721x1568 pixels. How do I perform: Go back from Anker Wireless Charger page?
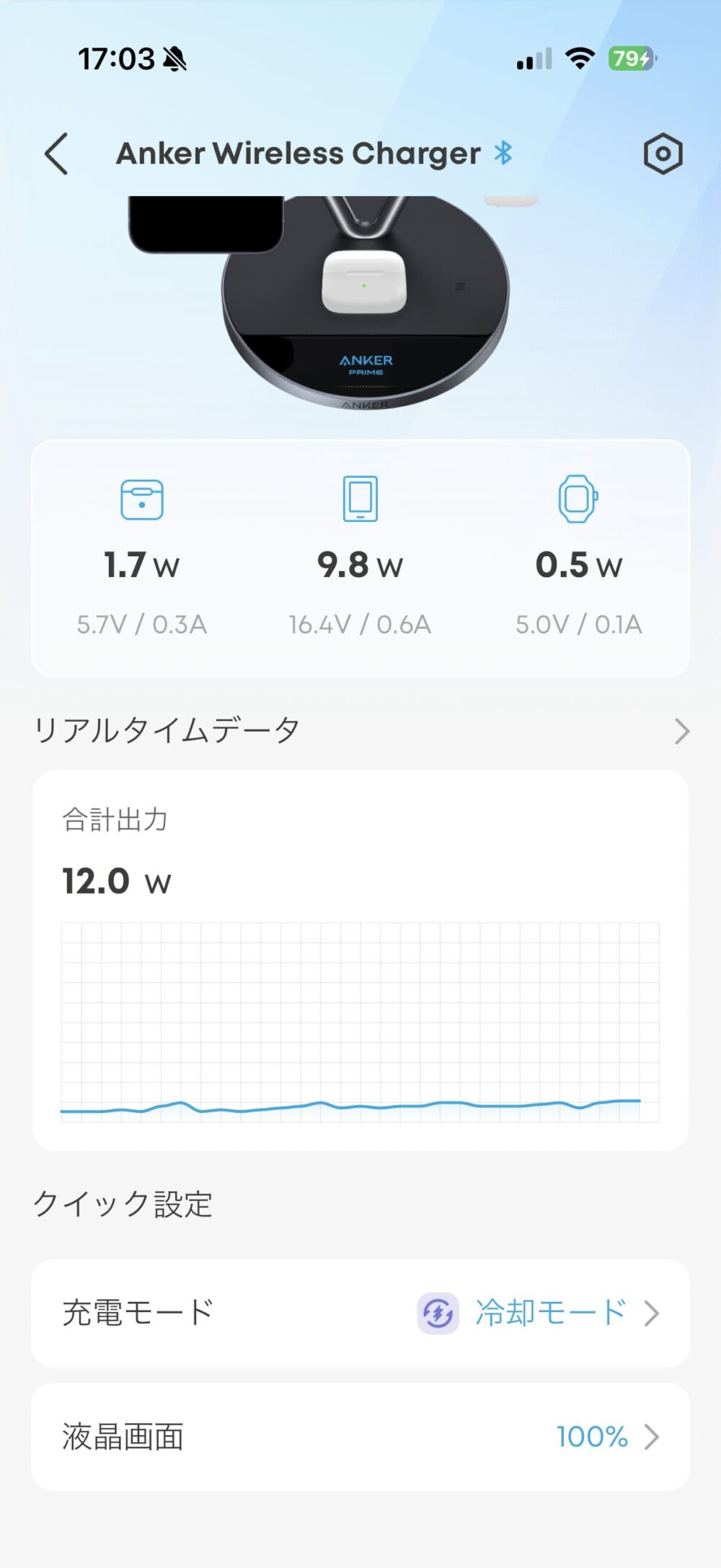point(56,154)
